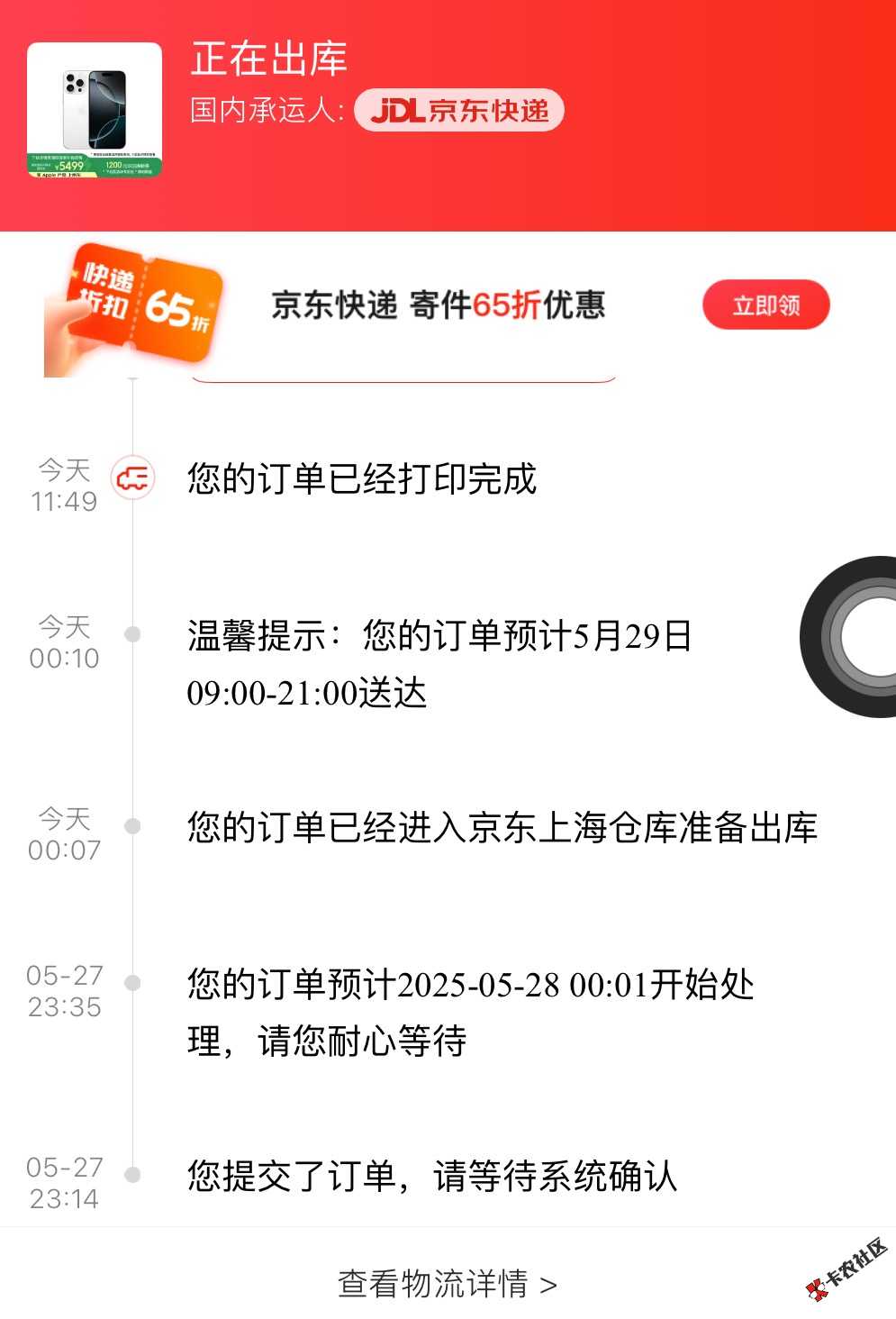
Task: Open the iPhone product thumbnail
Action: point(95,110)
